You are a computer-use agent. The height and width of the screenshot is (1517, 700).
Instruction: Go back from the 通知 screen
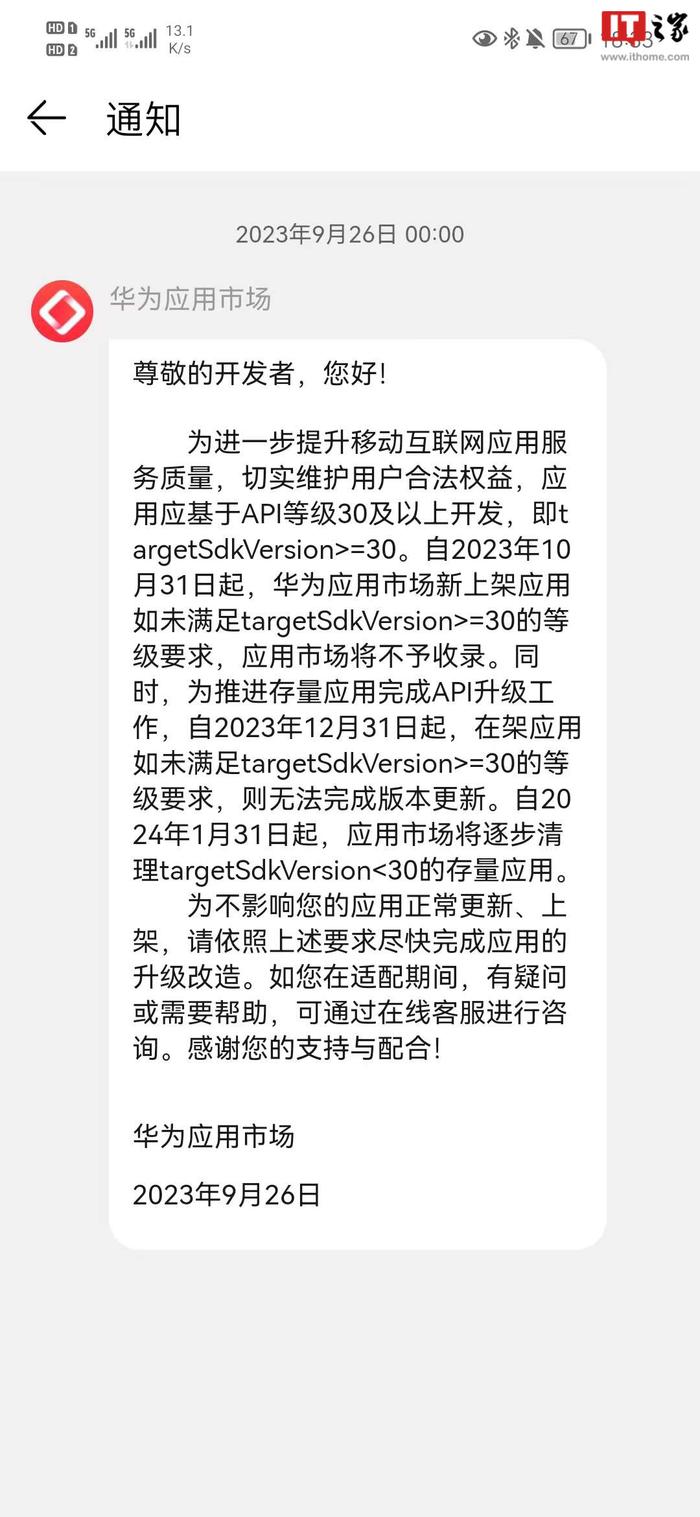[x=46, y=119]
